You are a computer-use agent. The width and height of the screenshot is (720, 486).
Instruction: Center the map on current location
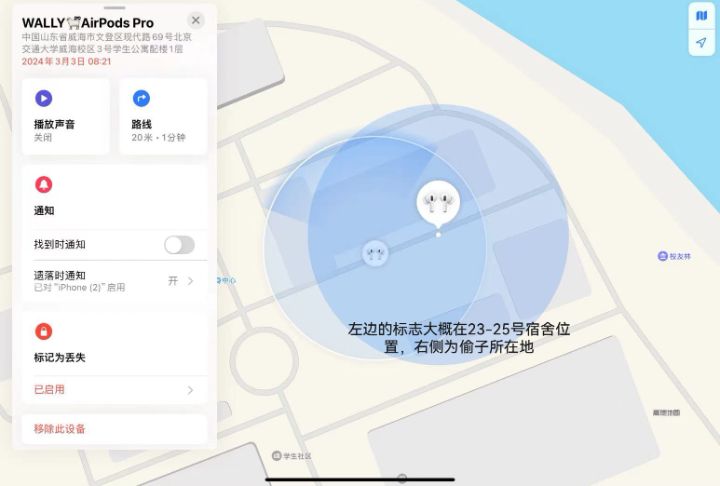(702, 43)
